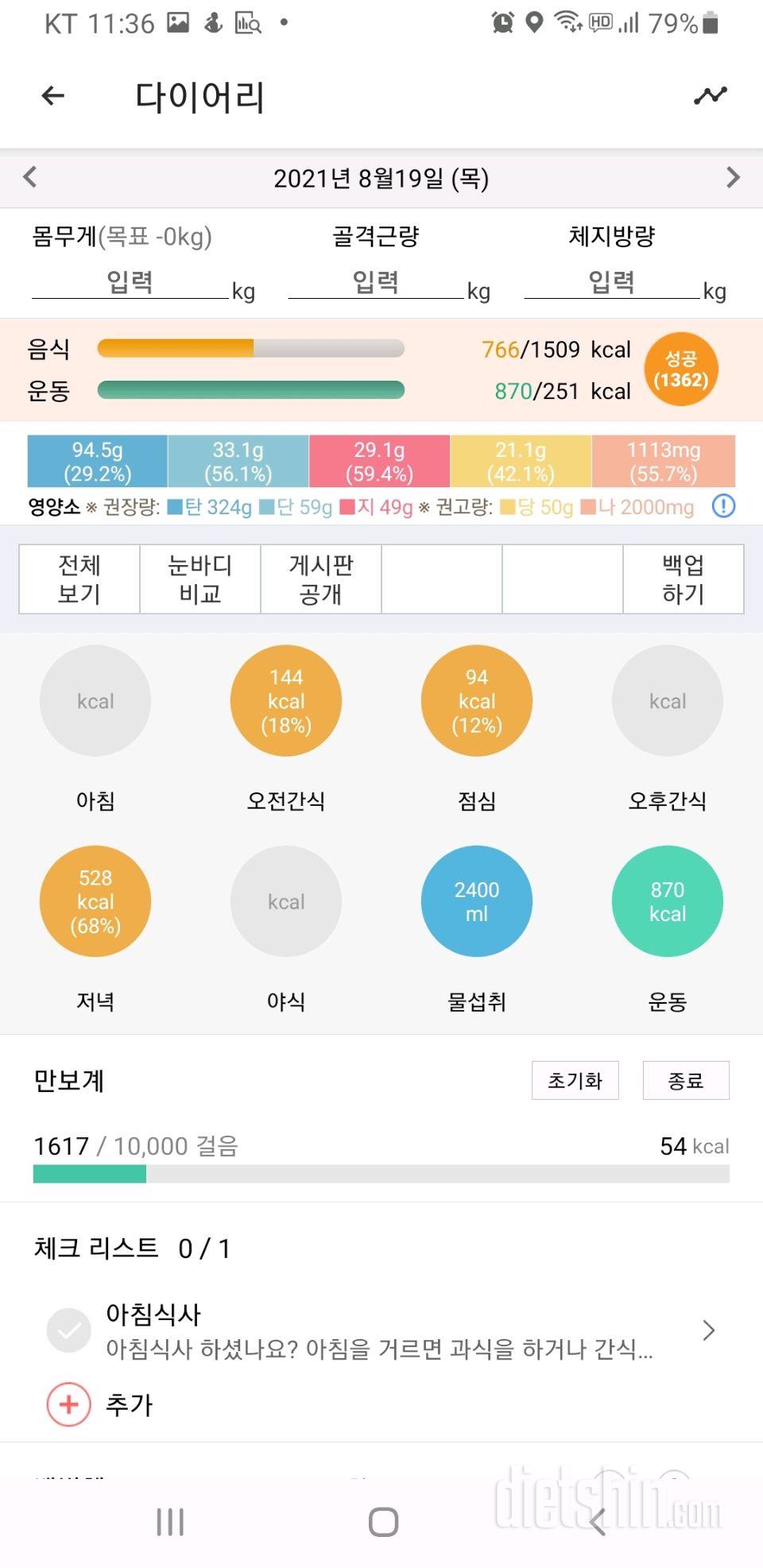Check off the 아침식사 checklist item
The width and height of the screenshot is (763, 1568).
coord(69,1330)
